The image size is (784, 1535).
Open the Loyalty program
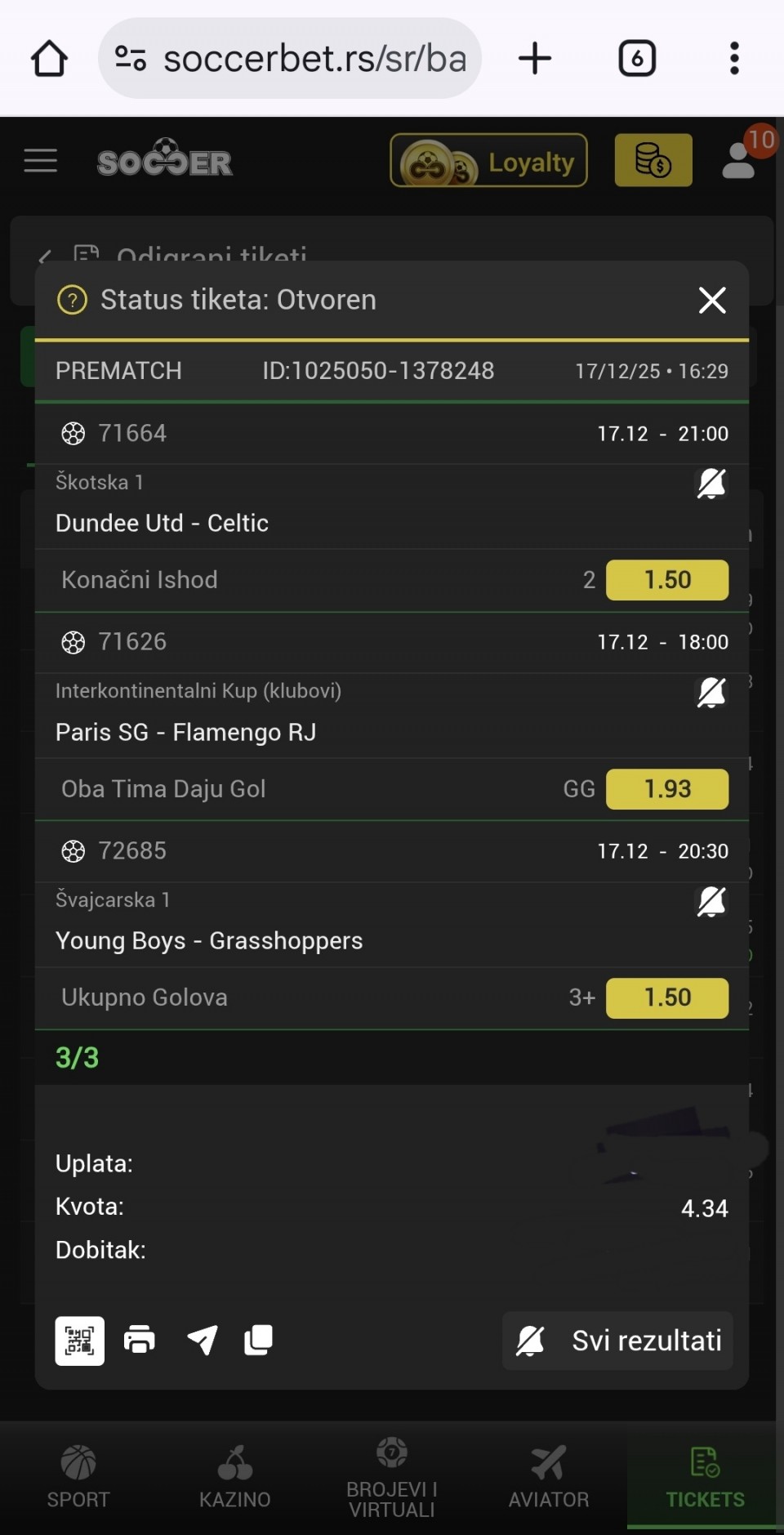(x=488, y=161)
